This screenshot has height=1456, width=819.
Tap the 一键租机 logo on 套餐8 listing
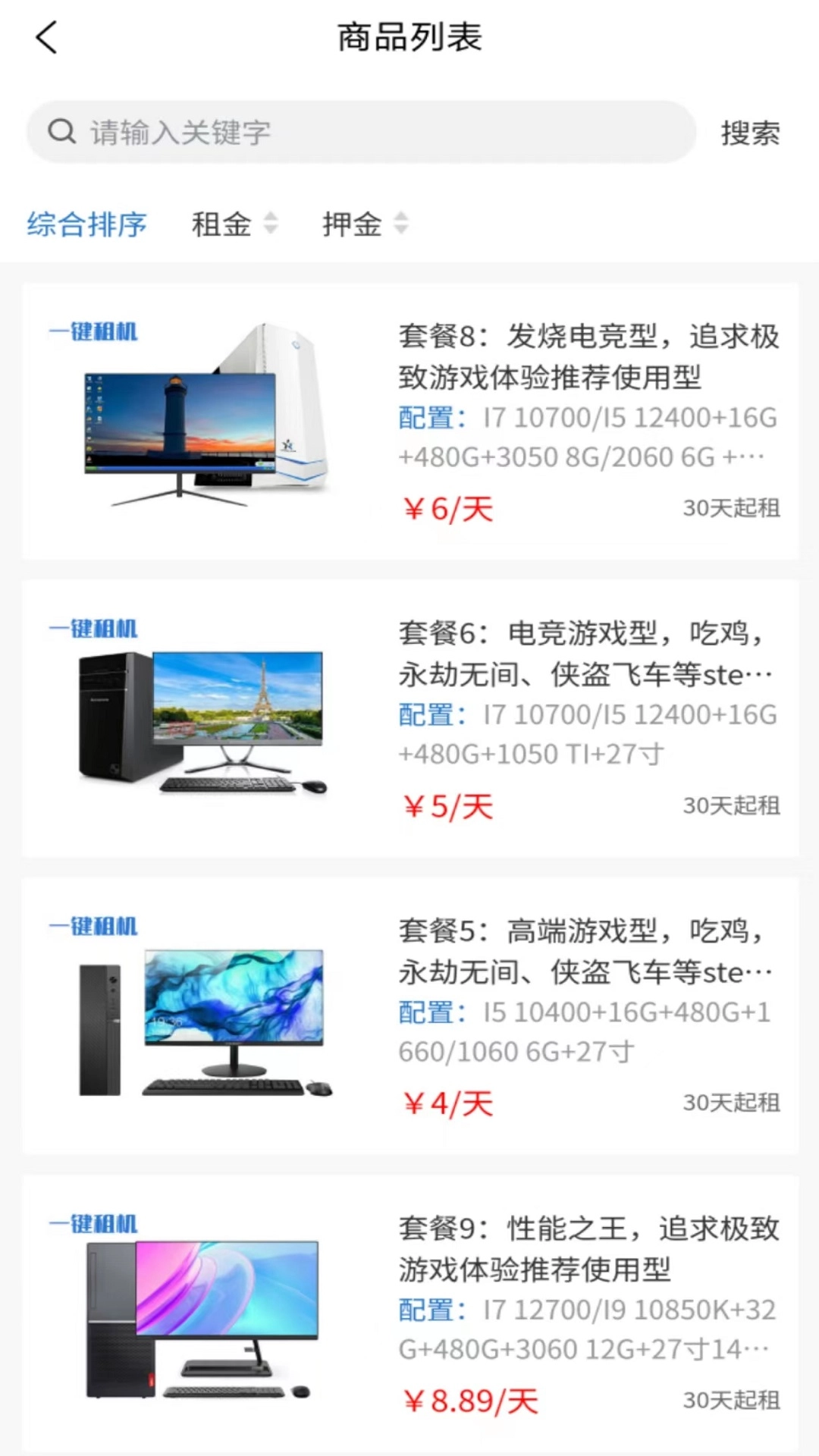pos(93,331)
